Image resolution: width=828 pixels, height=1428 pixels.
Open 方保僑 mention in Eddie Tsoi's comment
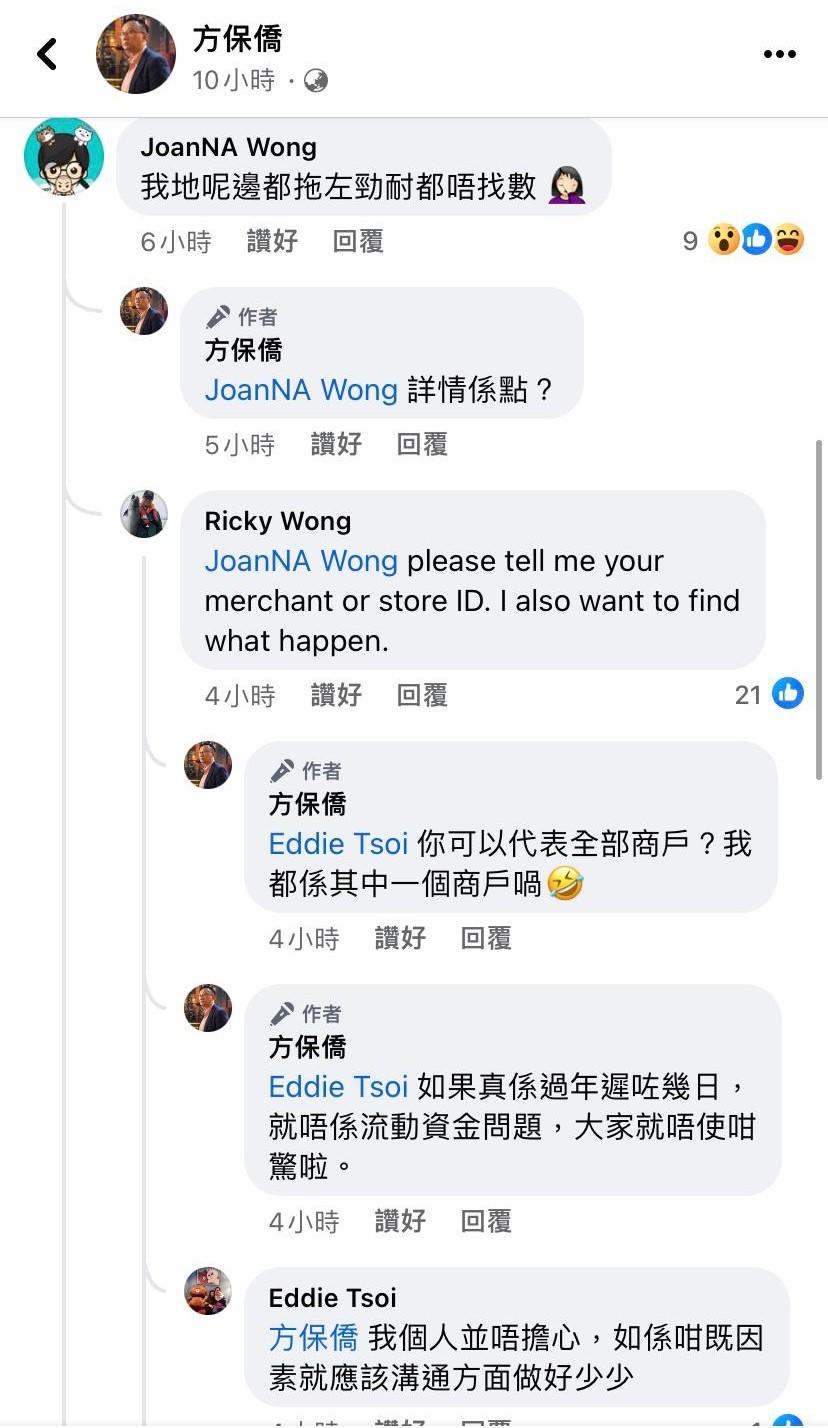pos(313,1338)
